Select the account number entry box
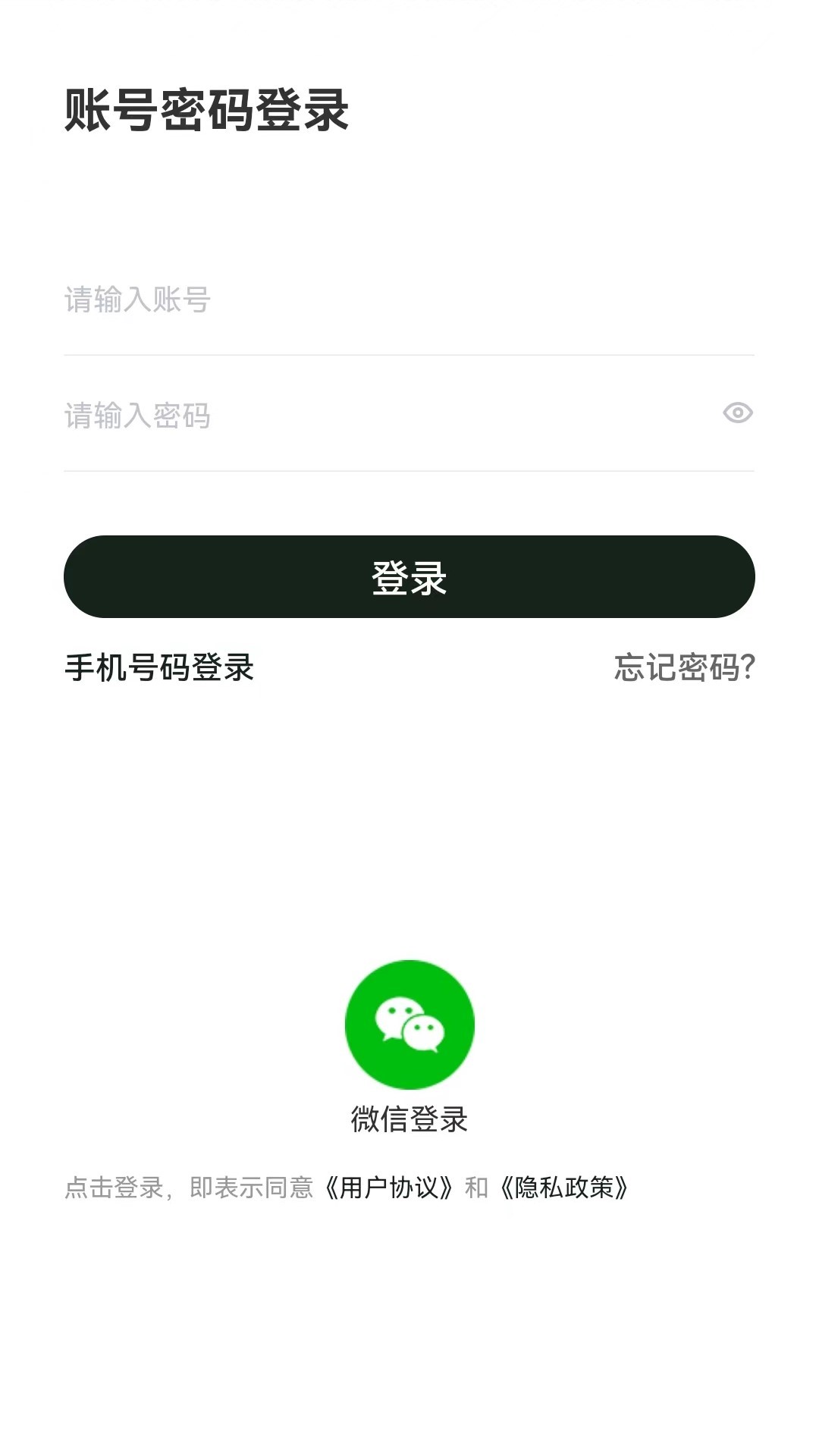 303,300
